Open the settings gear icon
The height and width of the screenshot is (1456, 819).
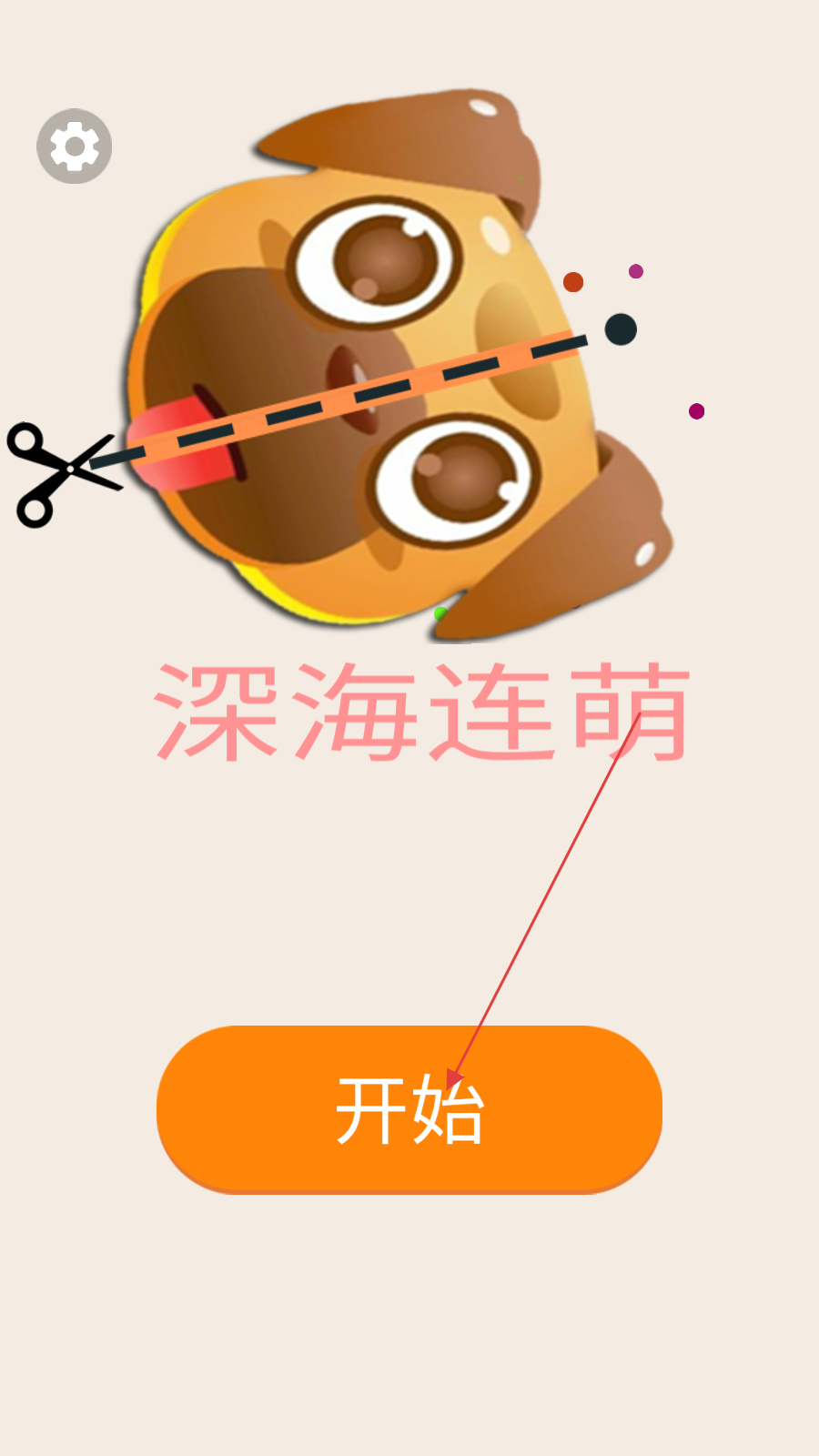[x=74, y=147]
